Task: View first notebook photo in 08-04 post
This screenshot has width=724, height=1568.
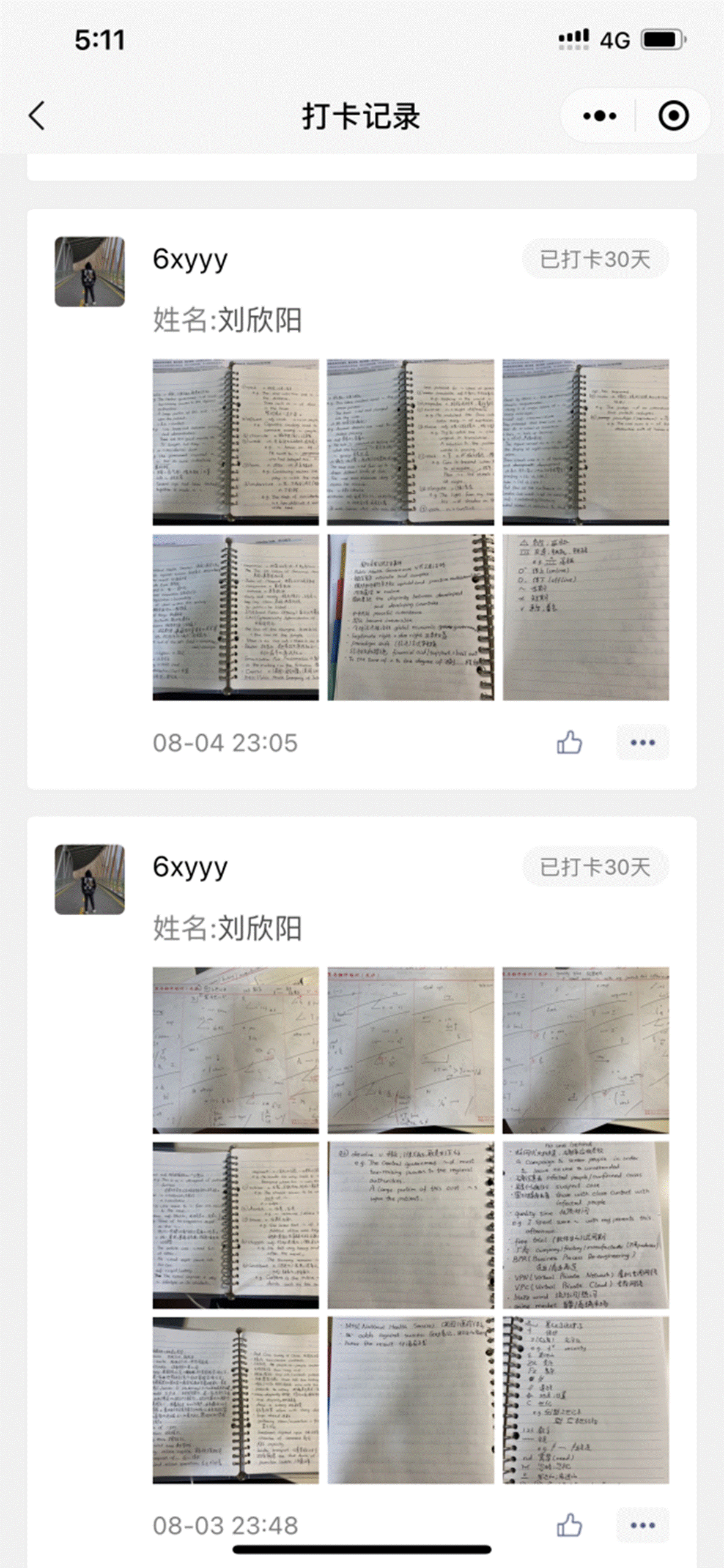Action: coord(235,442)
